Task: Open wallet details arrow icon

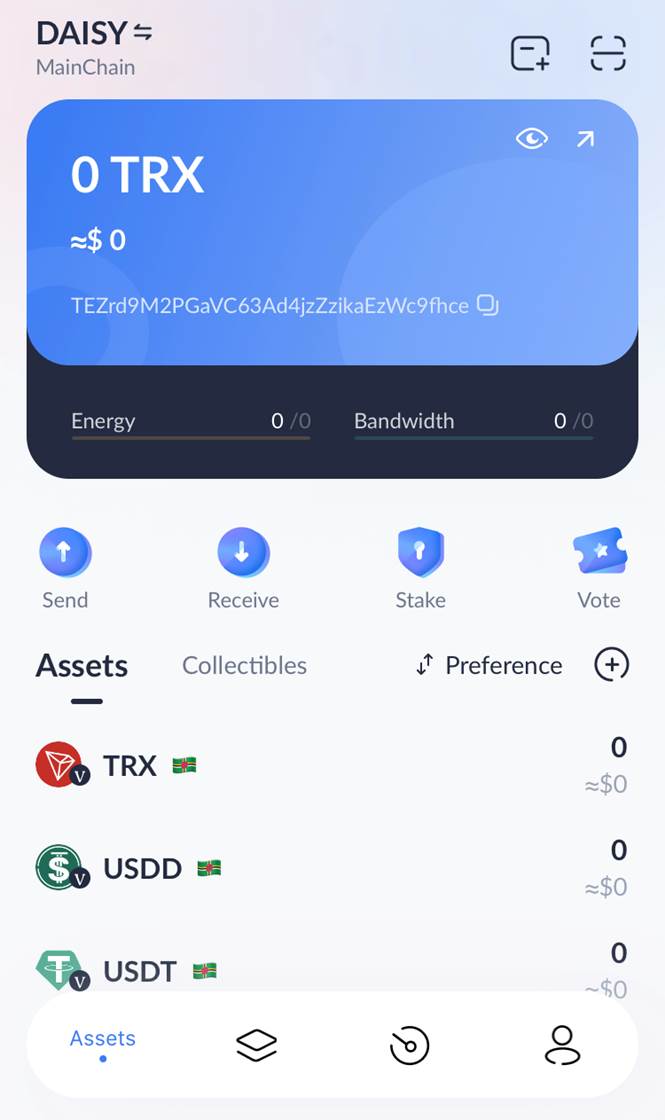Action: pos(585,139)
